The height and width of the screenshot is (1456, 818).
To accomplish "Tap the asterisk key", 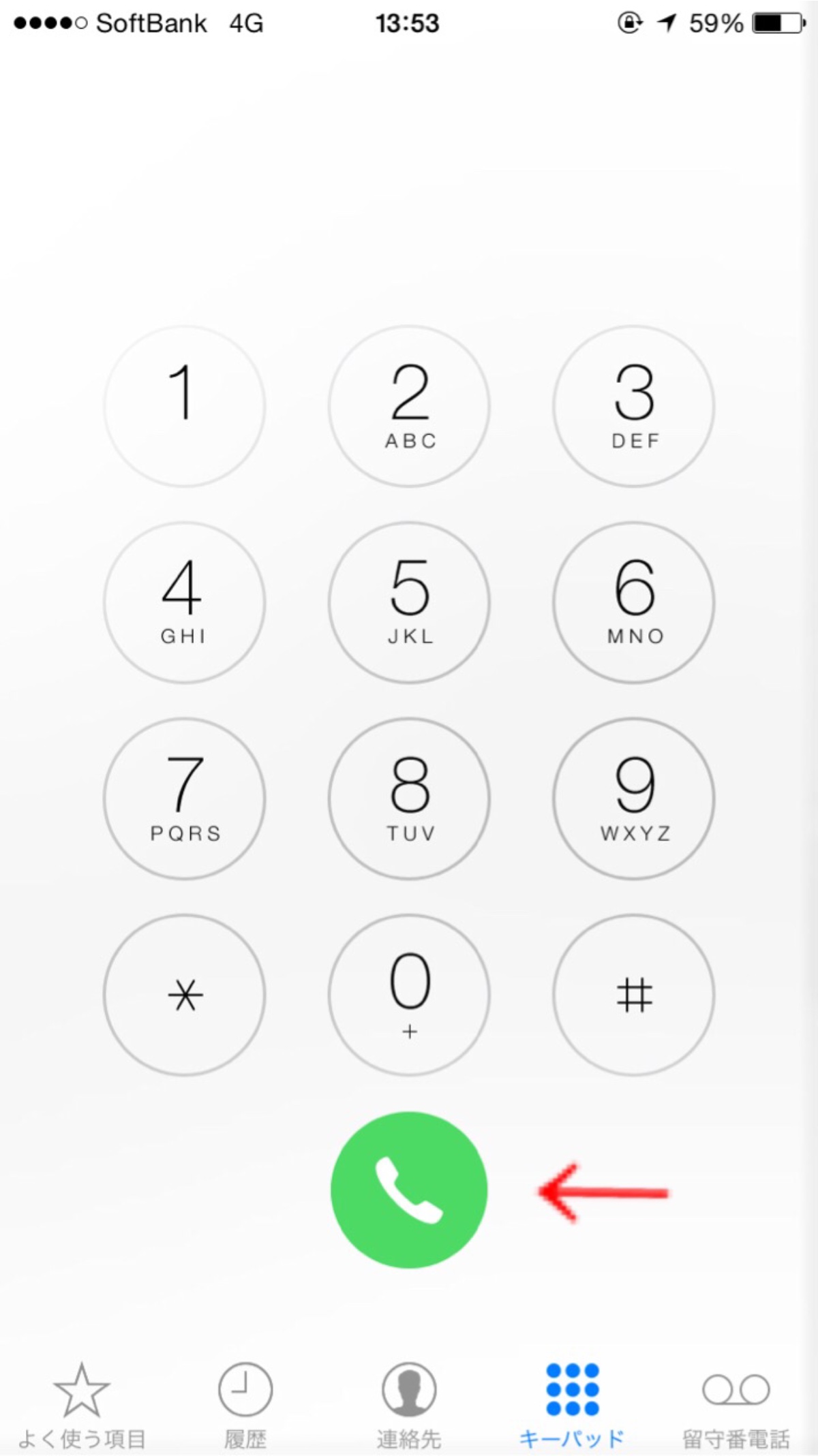I will pos(184,995).
